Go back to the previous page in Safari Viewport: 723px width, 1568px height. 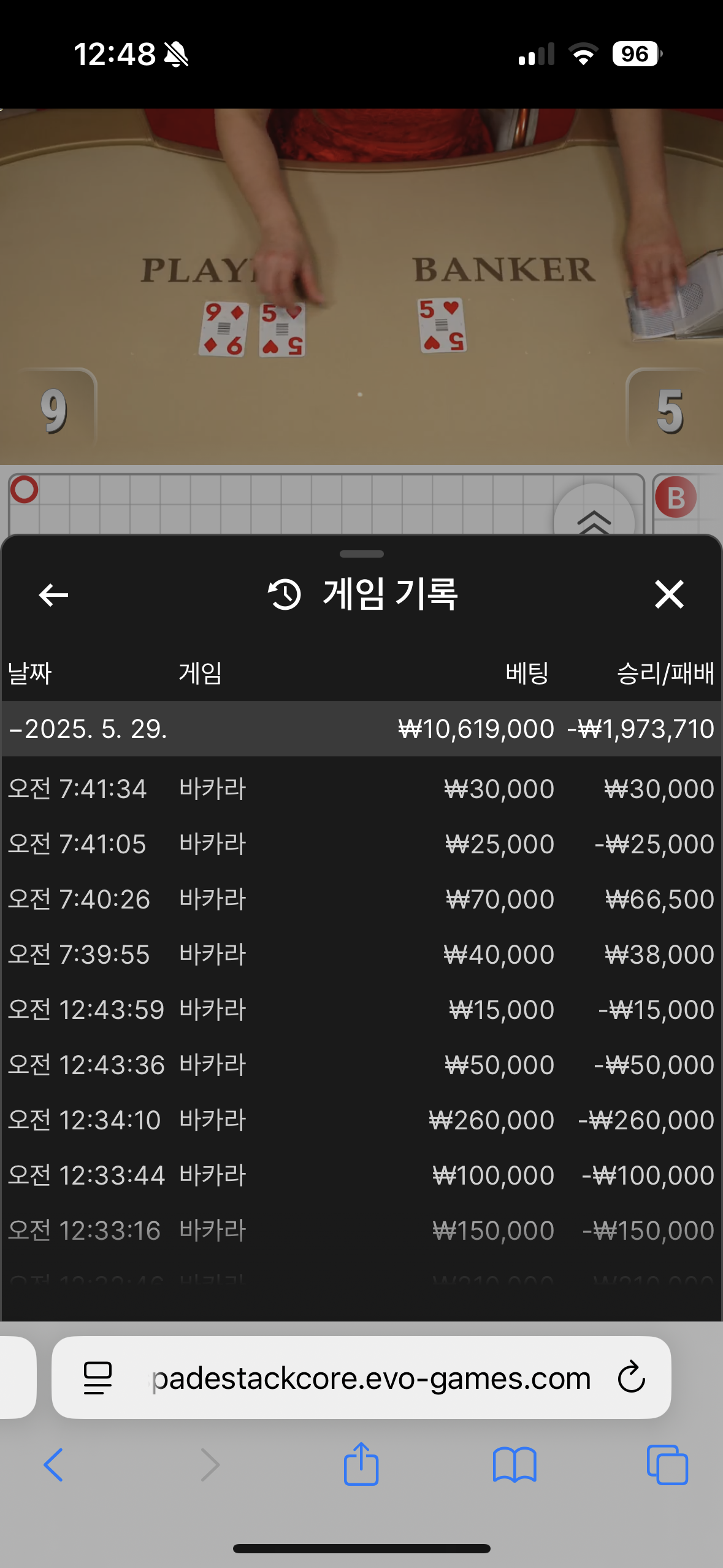click(x=53, y=1465)
